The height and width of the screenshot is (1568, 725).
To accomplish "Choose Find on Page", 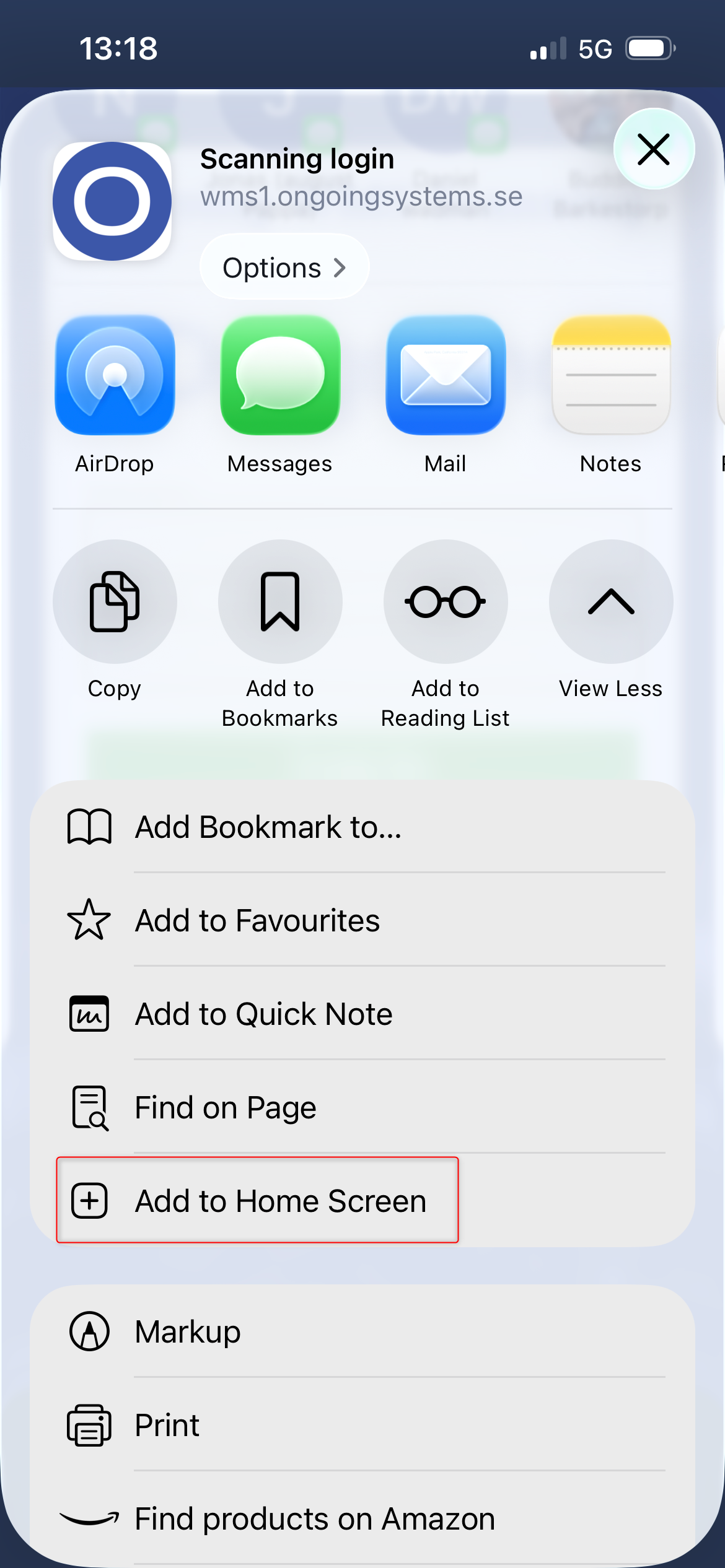I will [225, 1107].
